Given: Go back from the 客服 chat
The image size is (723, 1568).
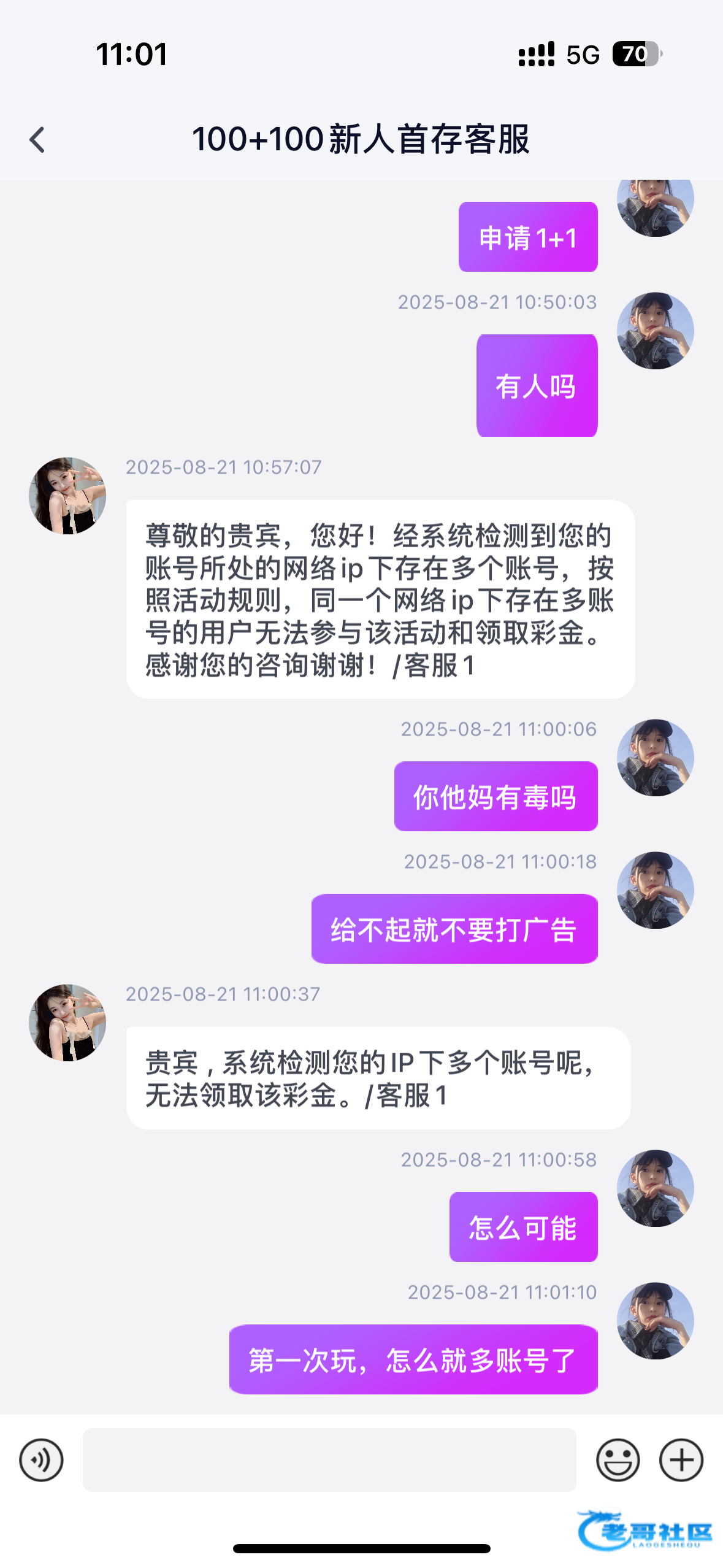Looking at the screenshot, I should 37,140.
